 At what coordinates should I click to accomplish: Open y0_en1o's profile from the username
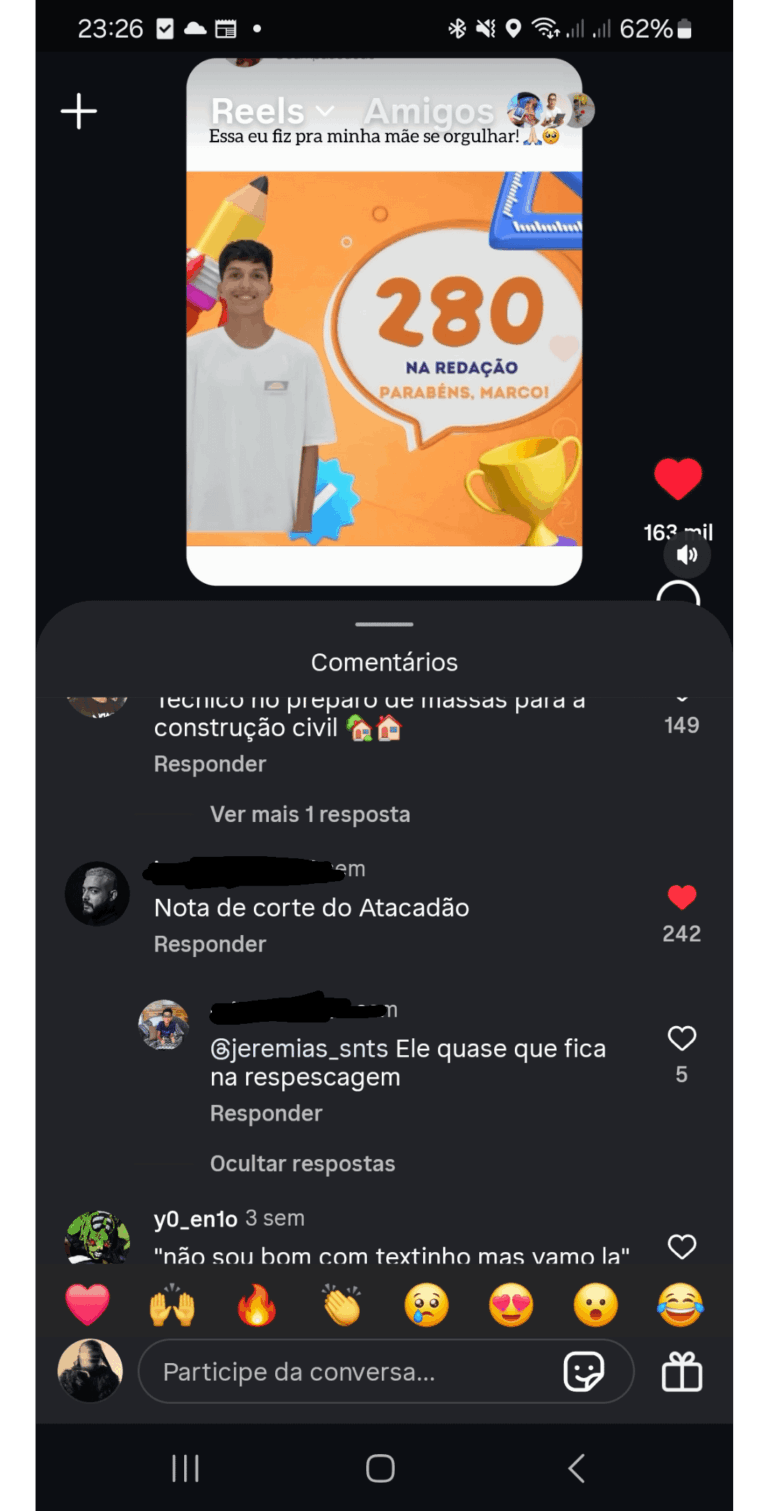(196, 1218)
